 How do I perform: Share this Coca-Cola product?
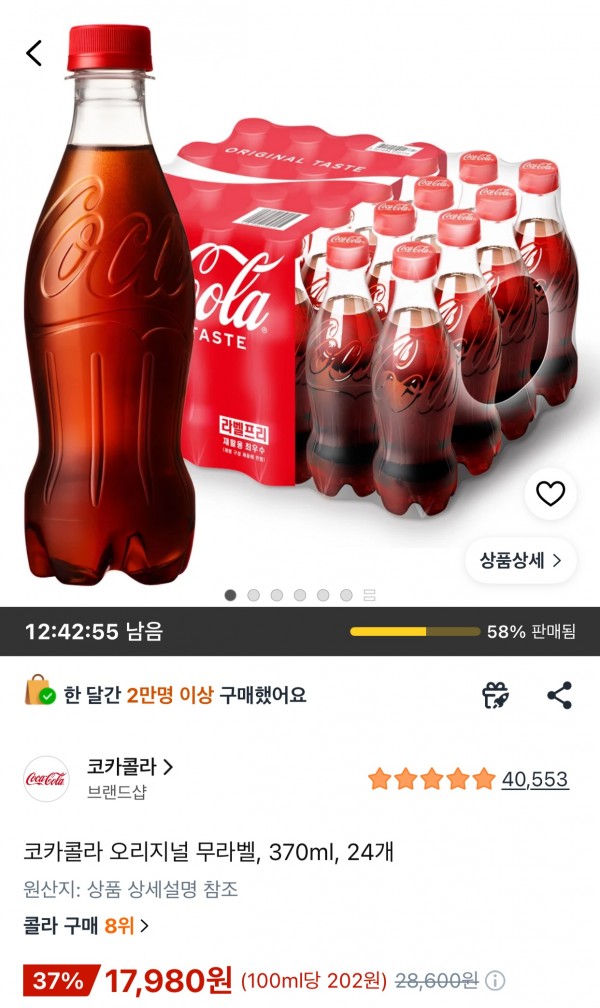point(559,696)
